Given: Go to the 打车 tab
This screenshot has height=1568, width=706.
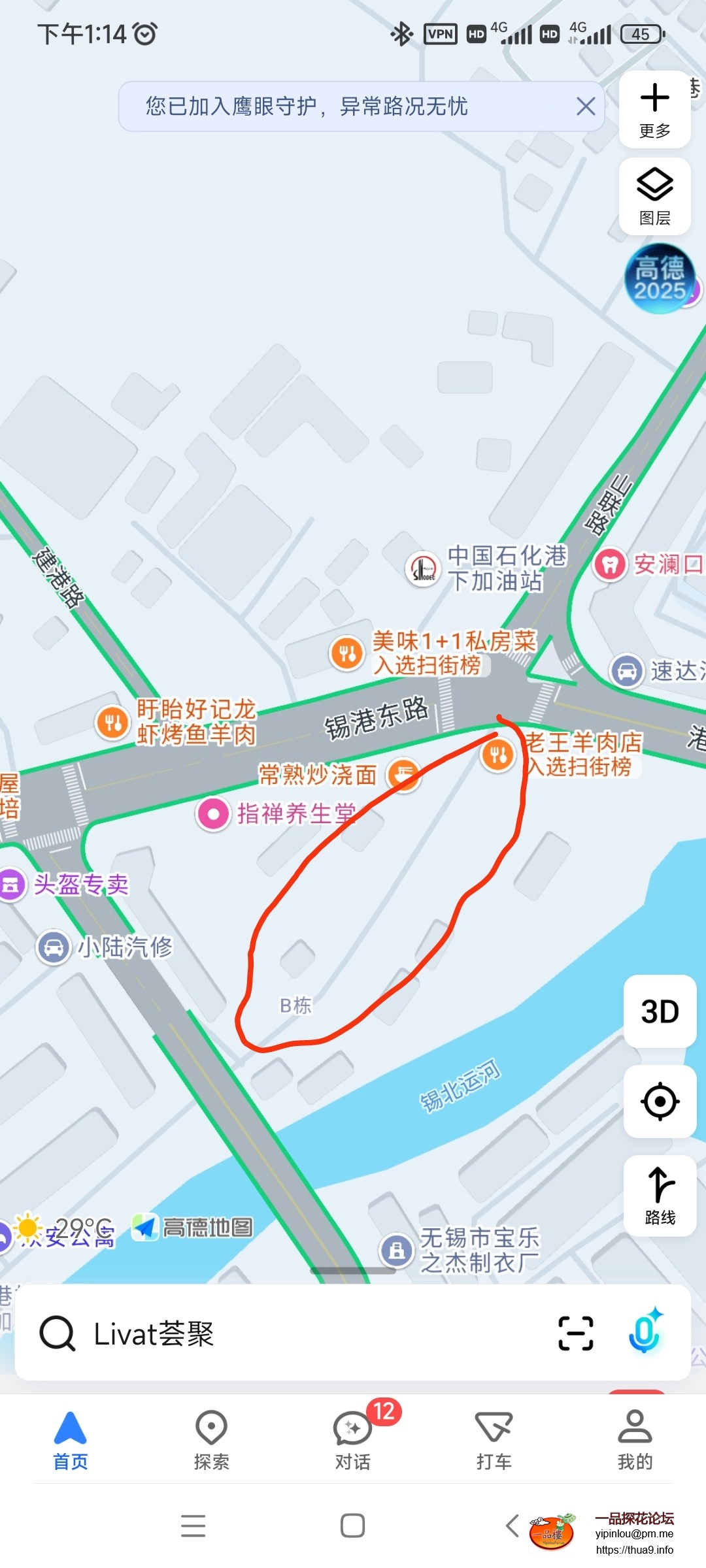Looking at the screenshot, I should click(494, 1440).
